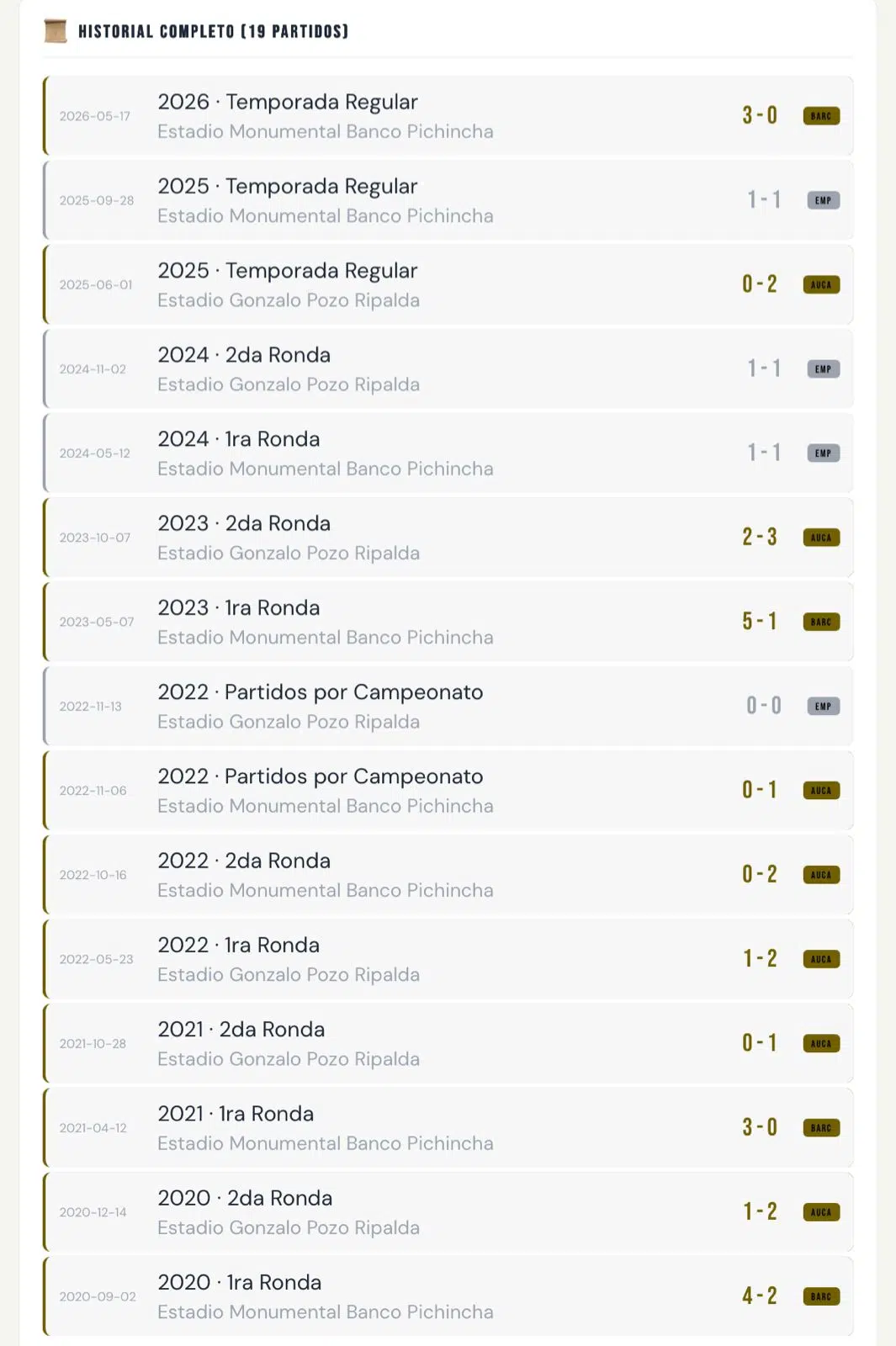
Task: Open the 2021-10-28 2da Ronda match
Action: [448, 1043]
